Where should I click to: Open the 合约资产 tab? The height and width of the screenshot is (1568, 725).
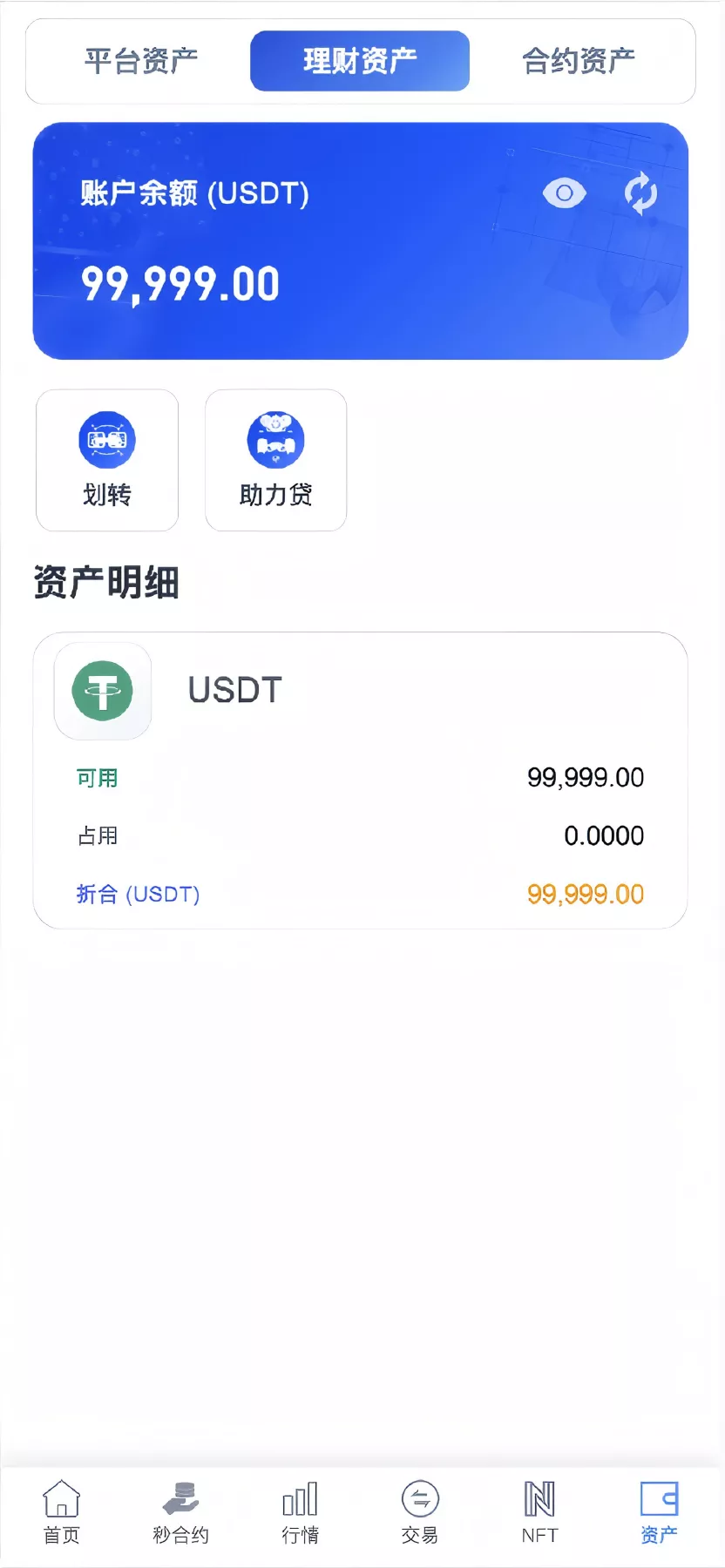click(x=579, y=61)
